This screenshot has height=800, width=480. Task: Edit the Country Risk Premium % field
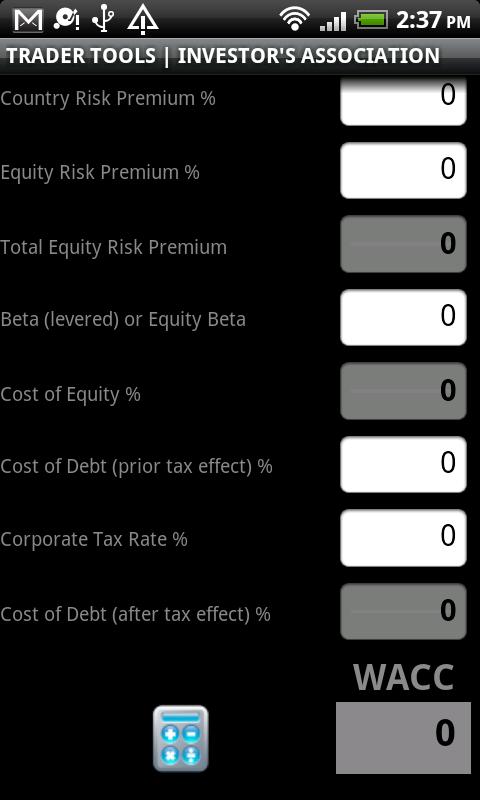pos(403,101)
